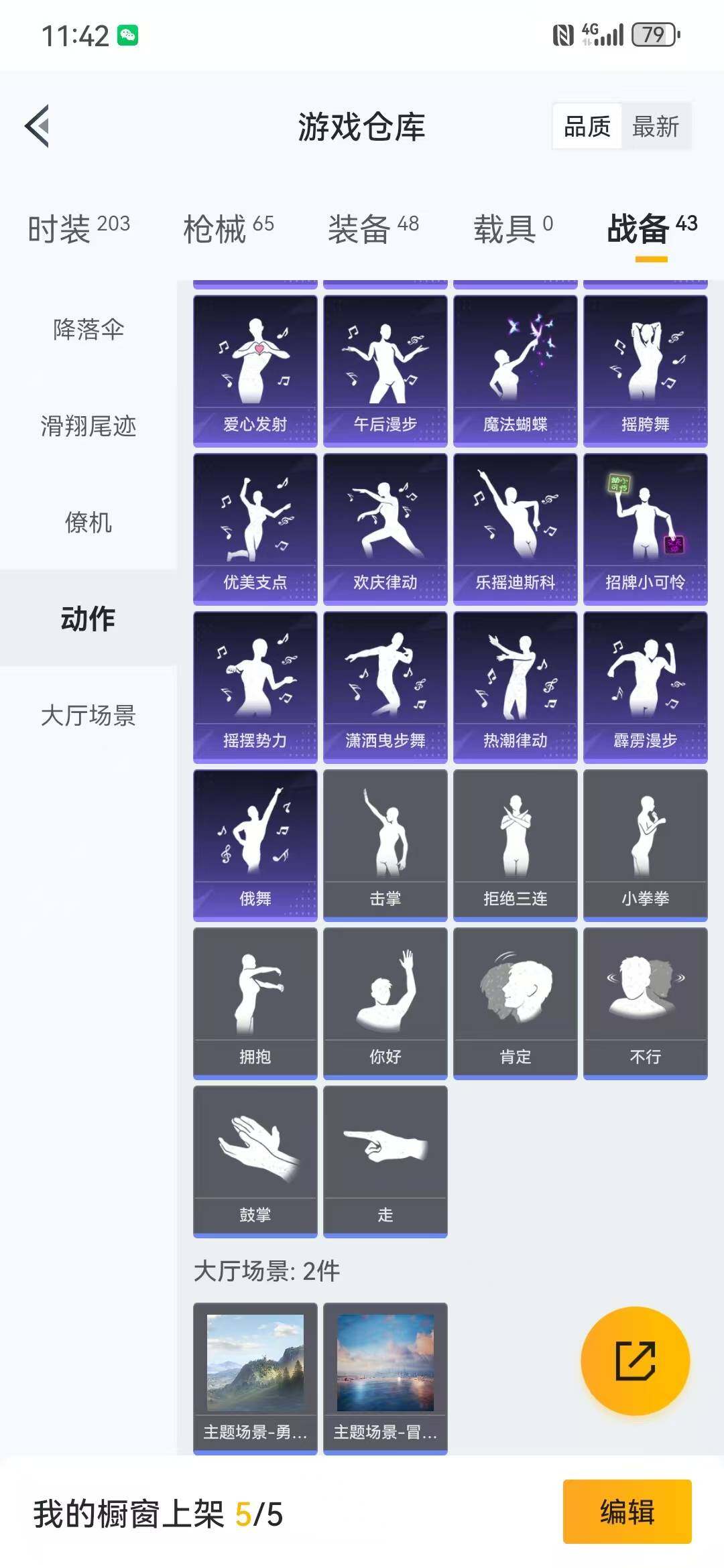Open the 潇洒曳步舞 emote card
The width and height of the screenshot is (724, 1568).
point(385,686)
